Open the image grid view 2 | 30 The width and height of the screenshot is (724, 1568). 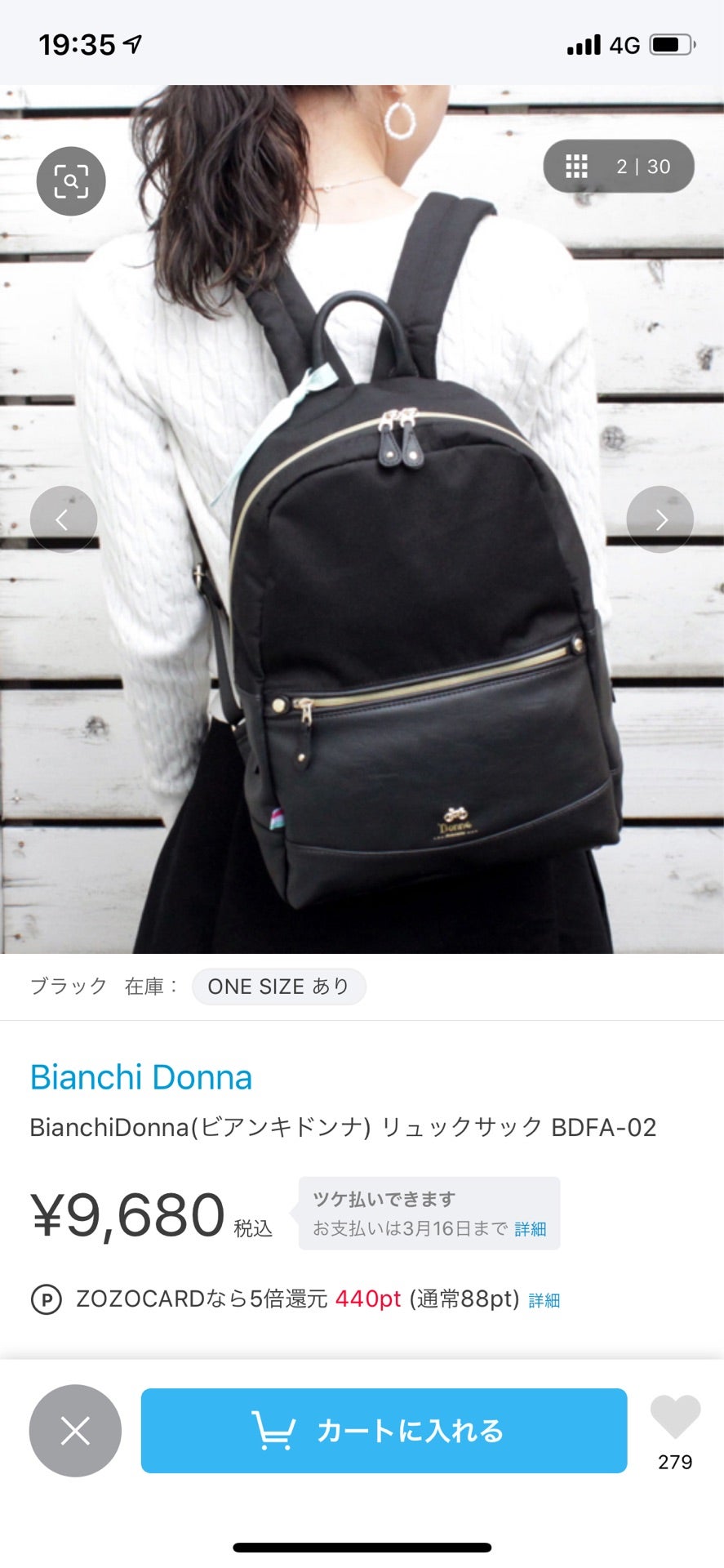tap(618, 167)
